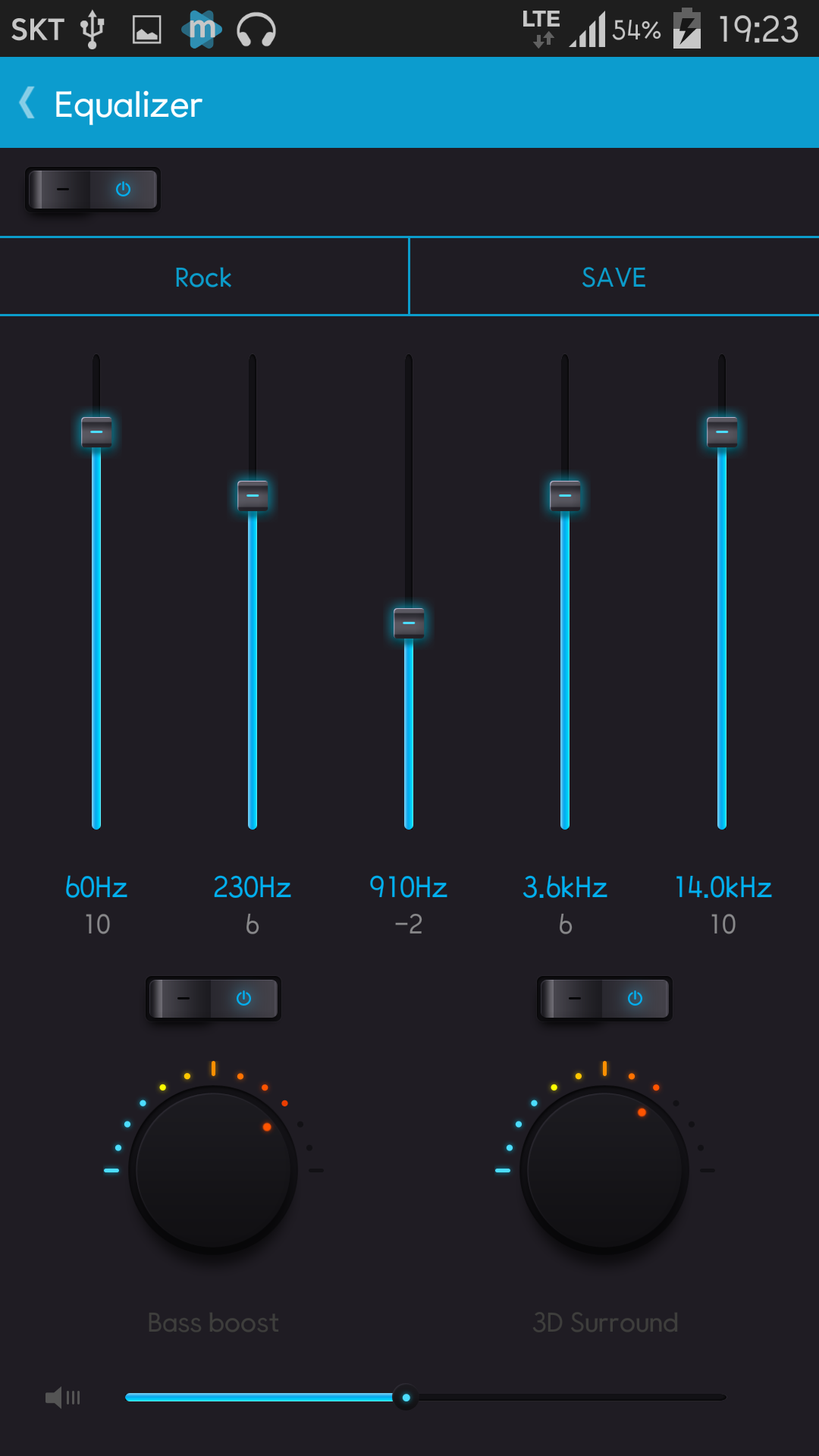This screenshot has height=1456, width=819.
Task: Save the current equalizer preset
Action: [x=613, y=278]
